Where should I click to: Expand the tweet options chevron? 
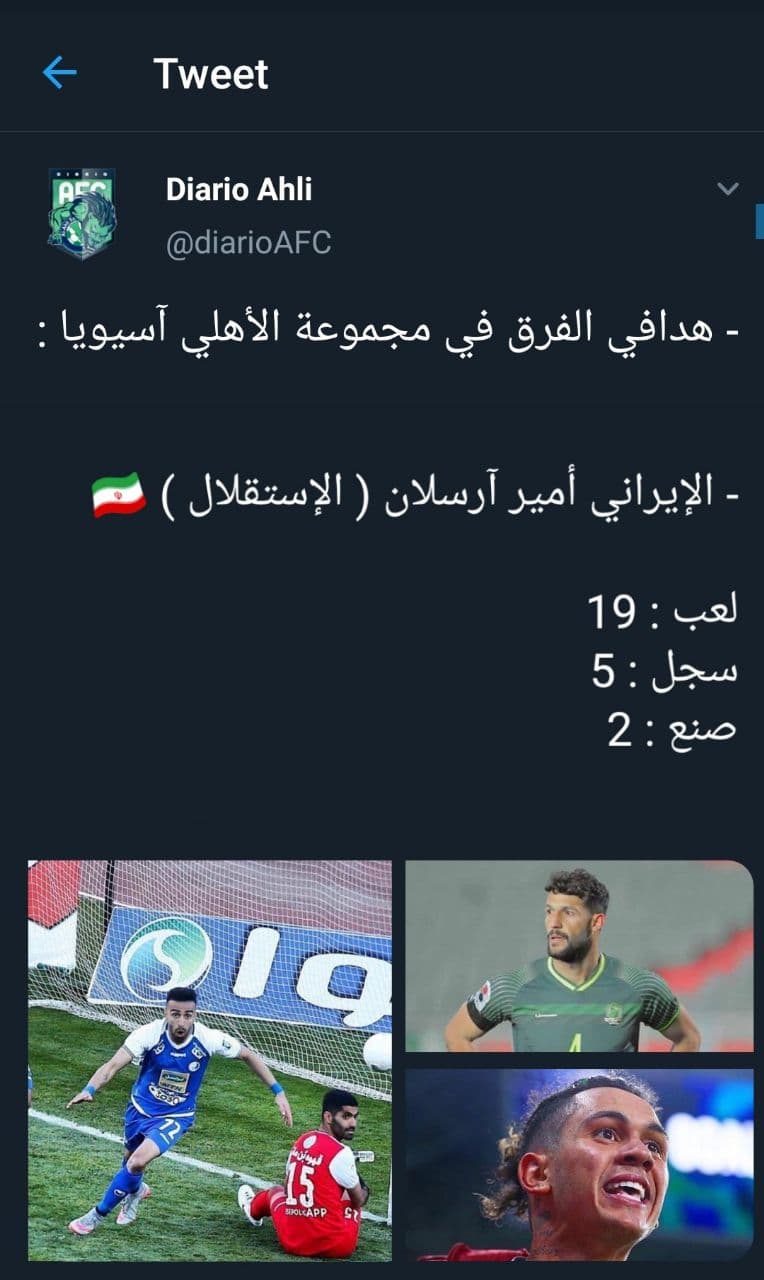(x=728, y=189)
